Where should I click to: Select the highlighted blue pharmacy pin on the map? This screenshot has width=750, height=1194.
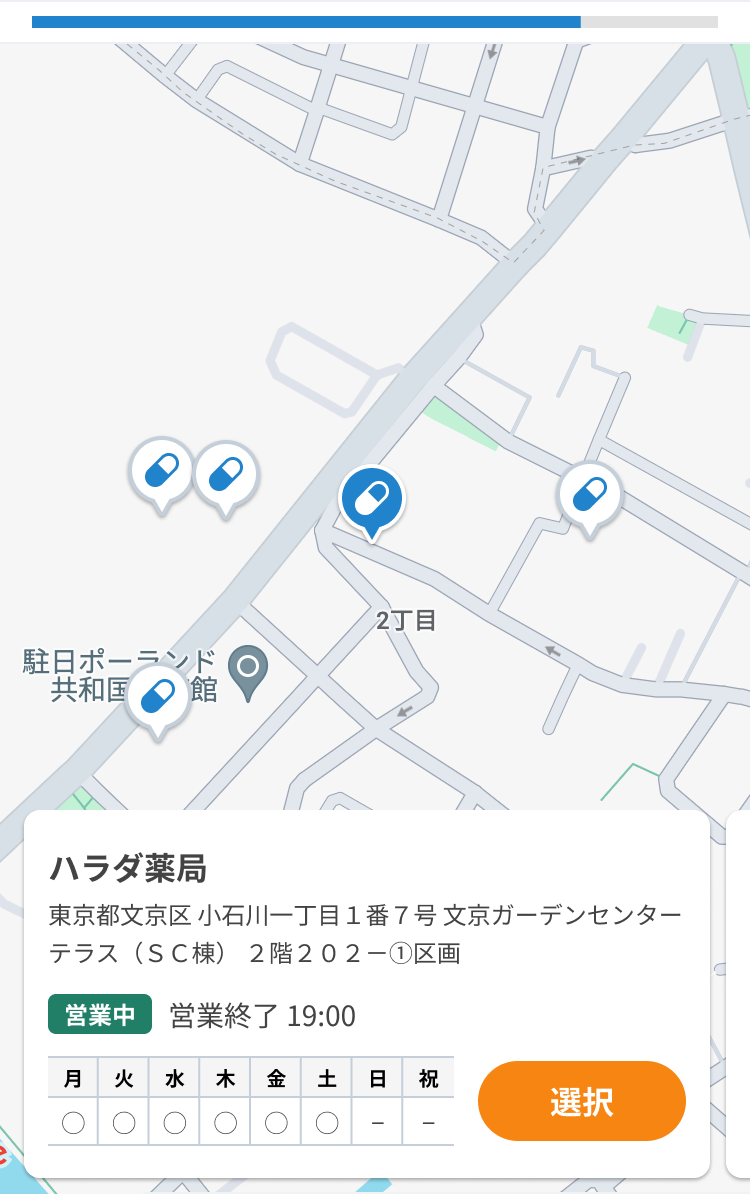[x=372, y=500]
